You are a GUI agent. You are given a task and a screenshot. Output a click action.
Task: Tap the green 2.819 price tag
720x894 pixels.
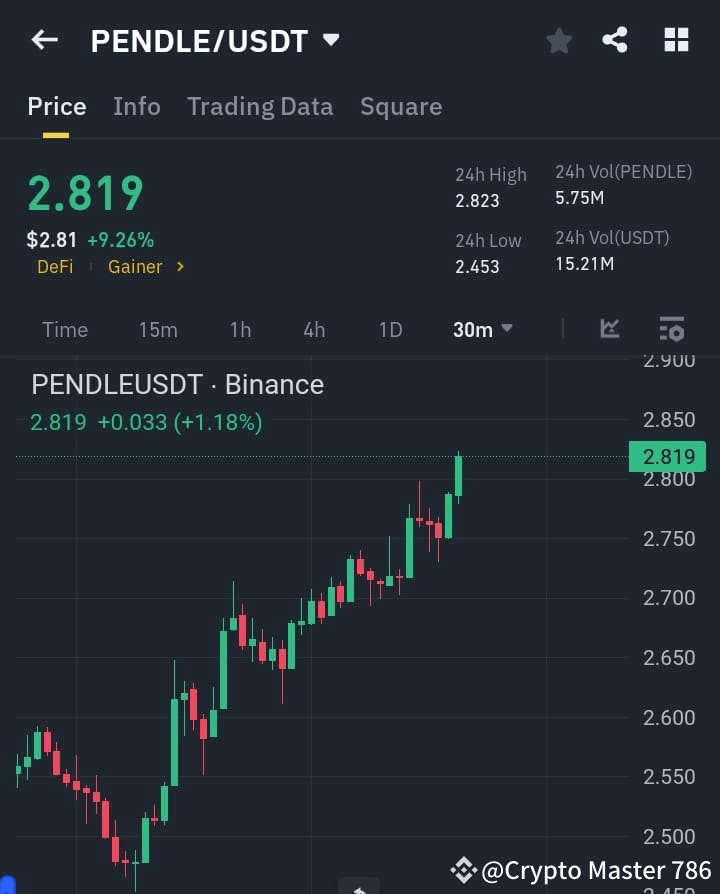(x=666, y=456)
